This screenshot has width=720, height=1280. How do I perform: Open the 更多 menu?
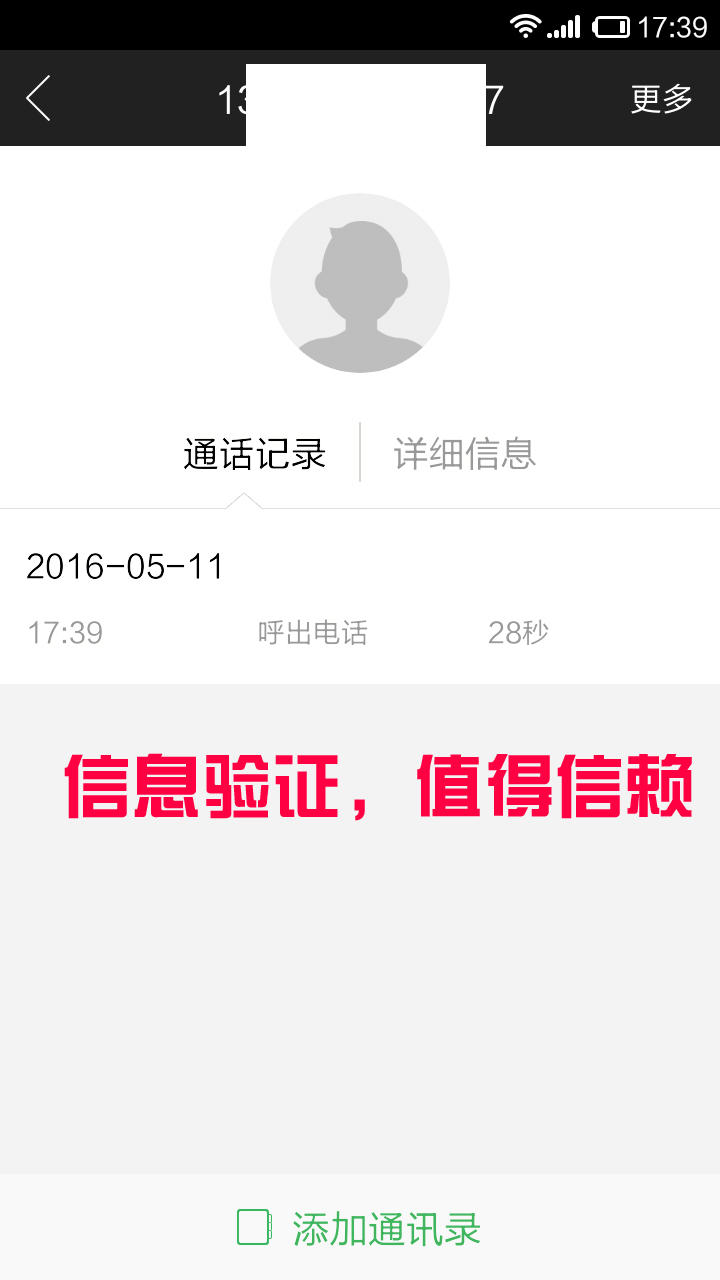pos(661,98)
